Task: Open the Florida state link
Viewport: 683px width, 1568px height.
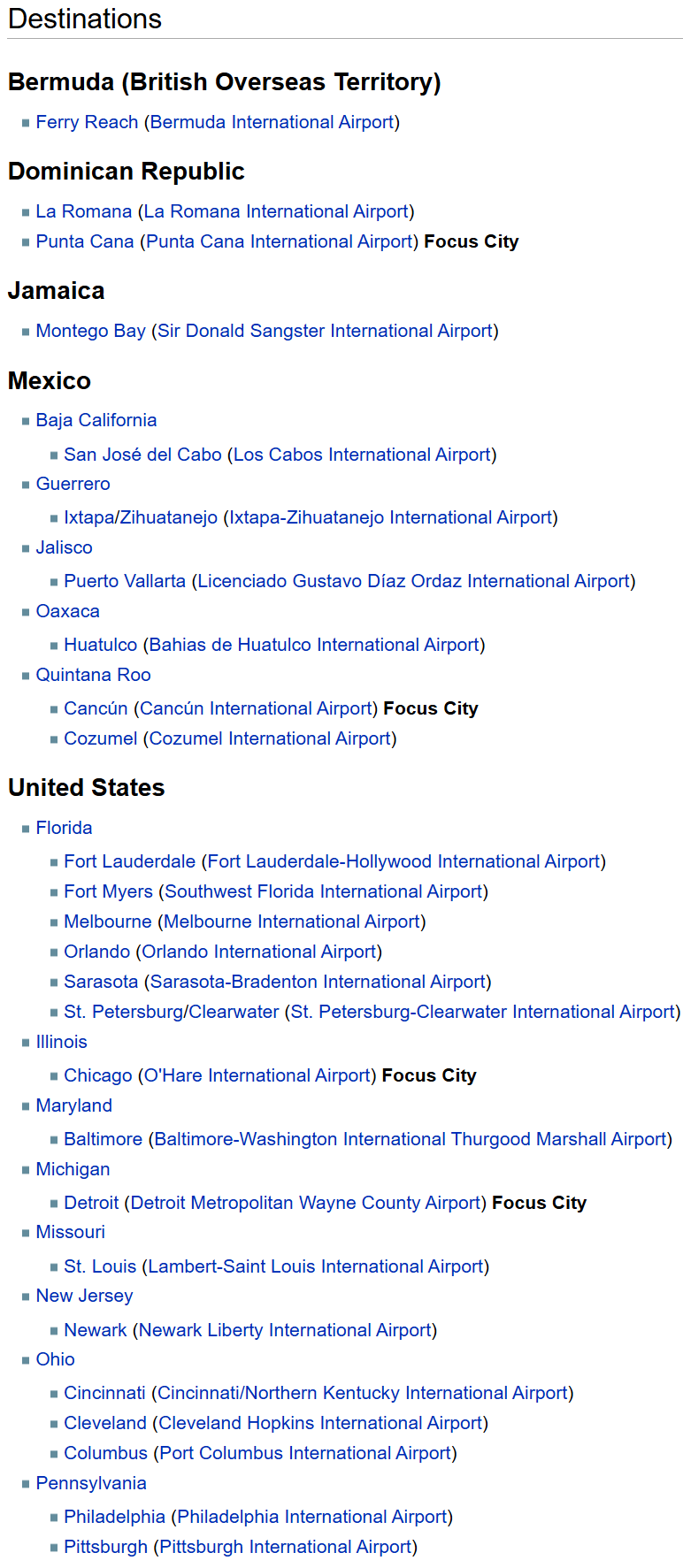Action: tap(64, 828)
